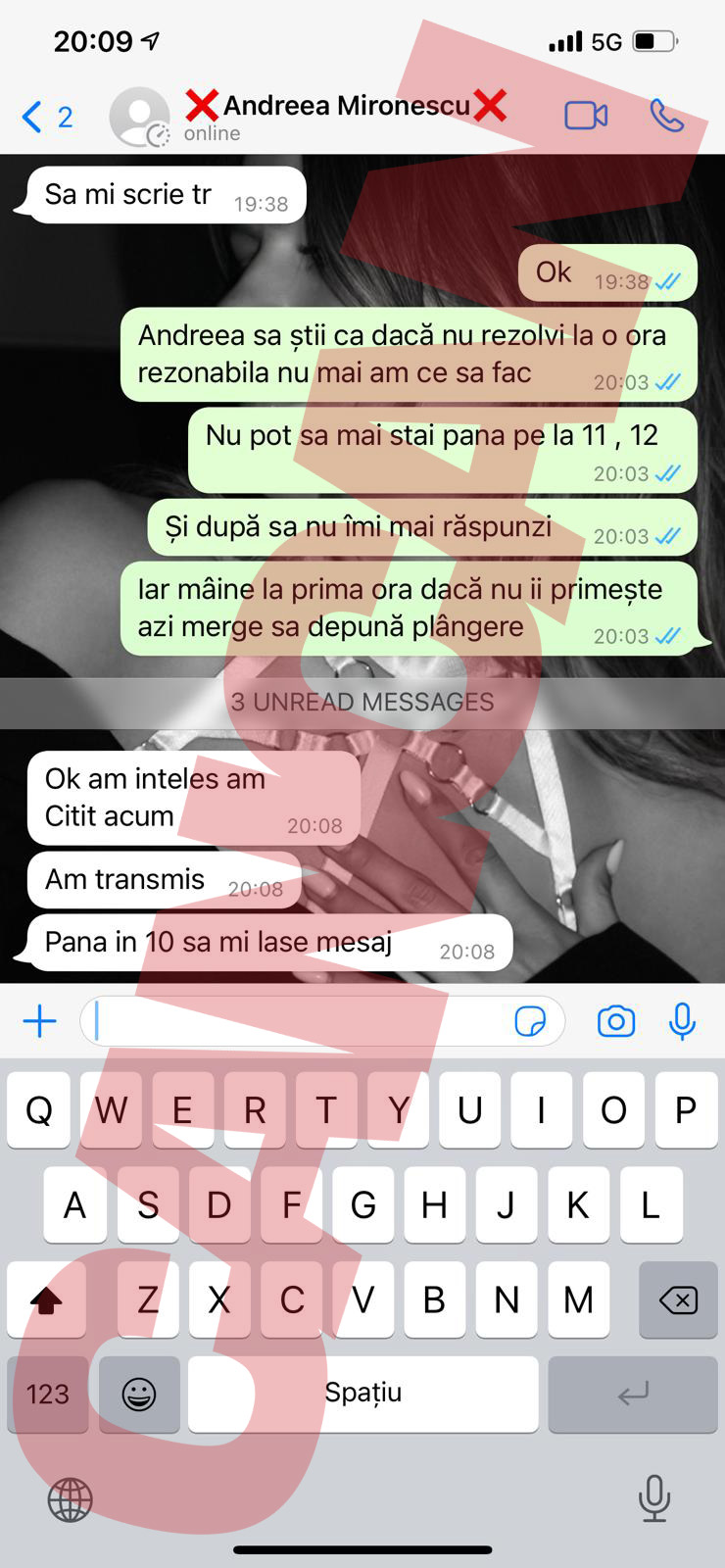Tap the backspace key

678,1300
